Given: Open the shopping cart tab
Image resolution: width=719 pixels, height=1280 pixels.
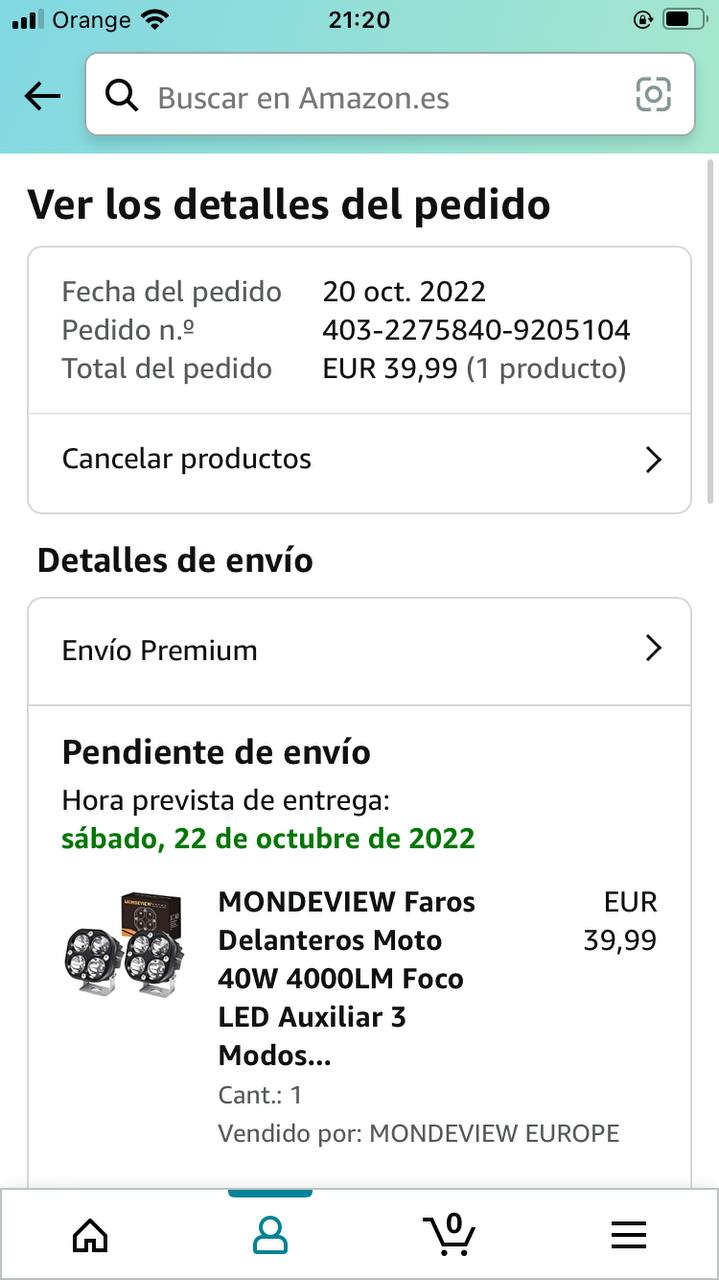Looking at the screenshot, I should [x=449, y=1234].
